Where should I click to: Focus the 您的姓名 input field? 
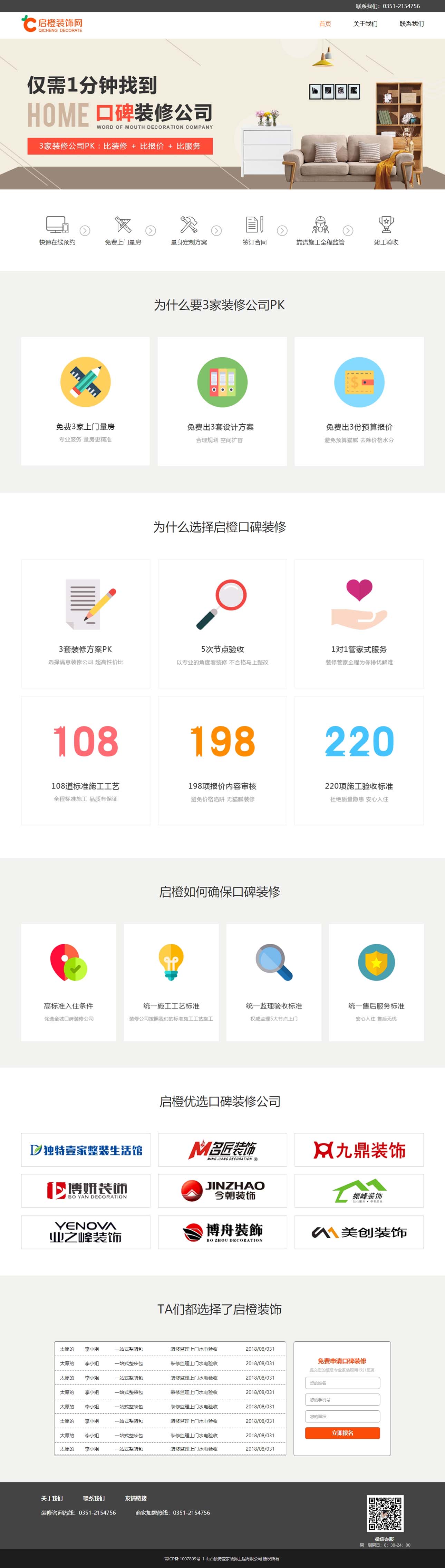(x=342, y=1383)
